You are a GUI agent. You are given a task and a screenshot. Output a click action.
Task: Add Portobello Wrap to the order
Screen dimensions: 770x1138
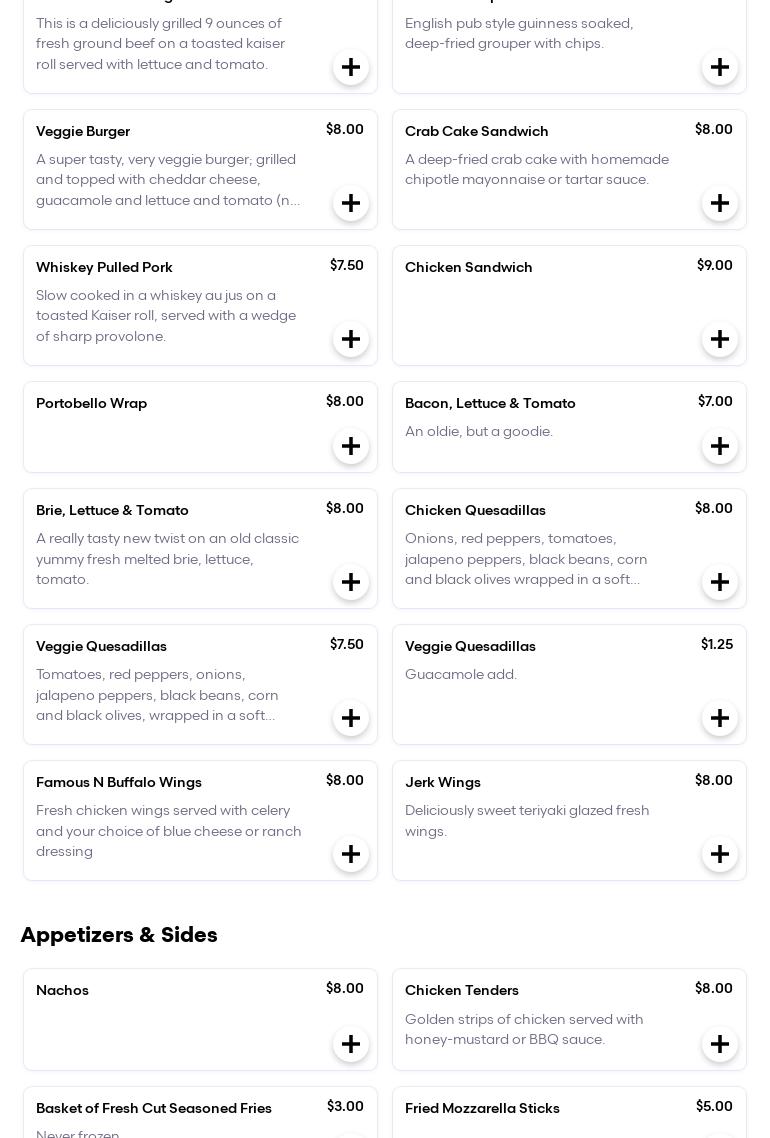(x=351, y=446)
